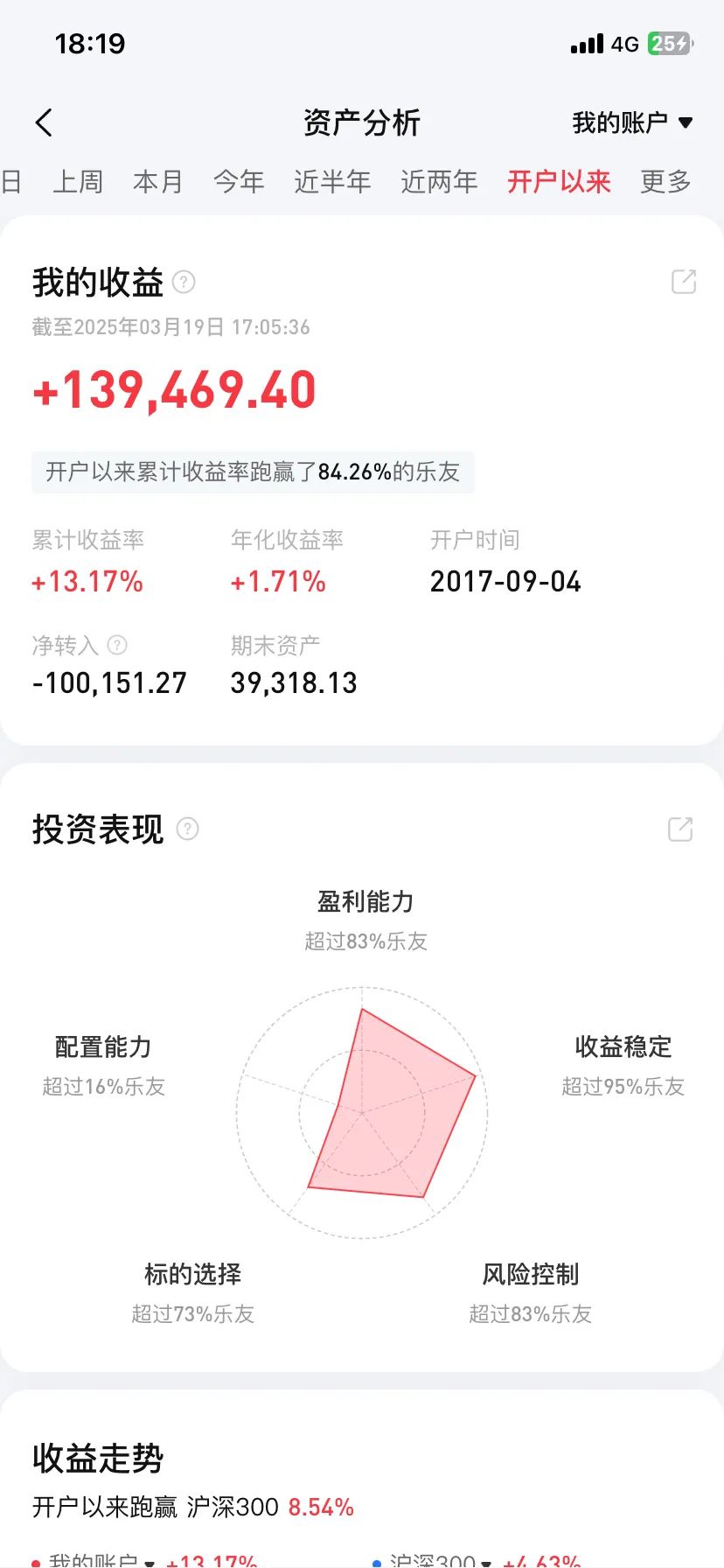724x1568 pixels.
Task: Open the help icon next to 净转入
Action: (118, 645)
